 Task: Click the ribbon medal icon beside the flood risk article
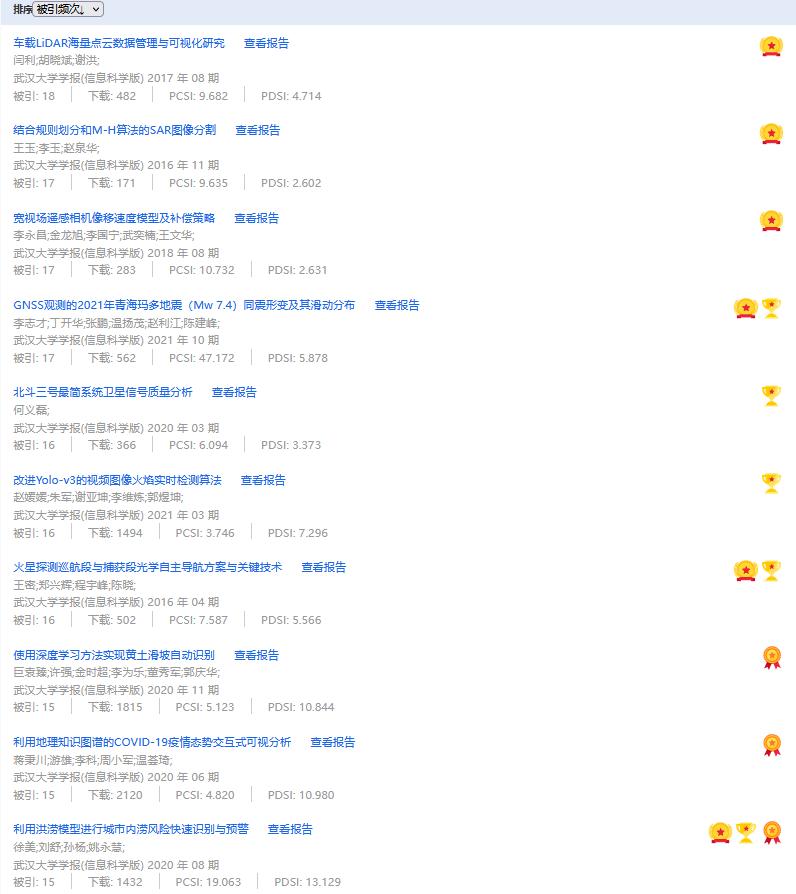pyautogui.click(x=770, y=830)
